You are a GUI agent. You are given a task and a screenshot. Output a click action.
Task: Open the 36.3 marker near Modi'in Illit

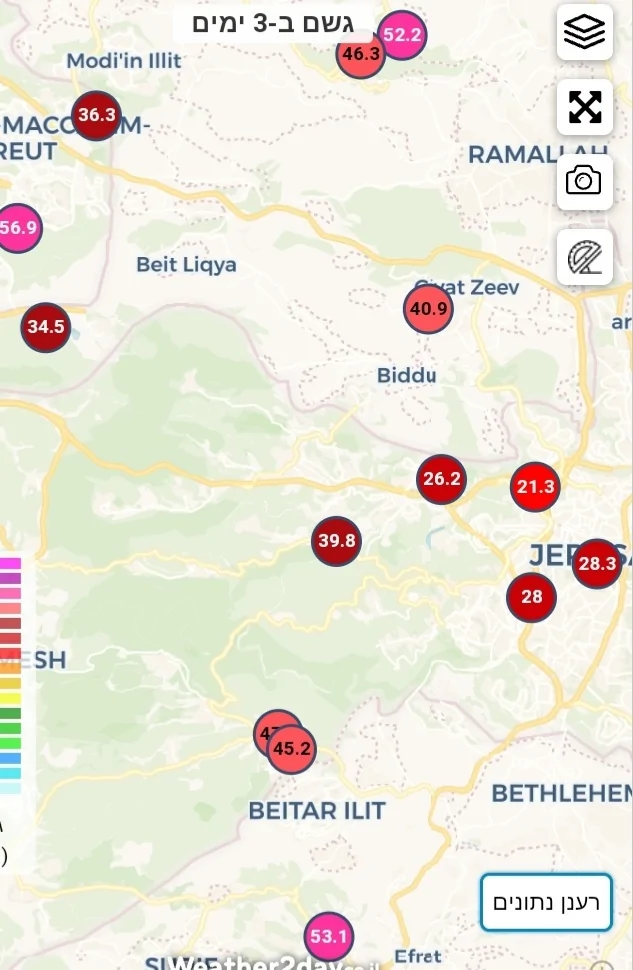[x=96, y=115]
